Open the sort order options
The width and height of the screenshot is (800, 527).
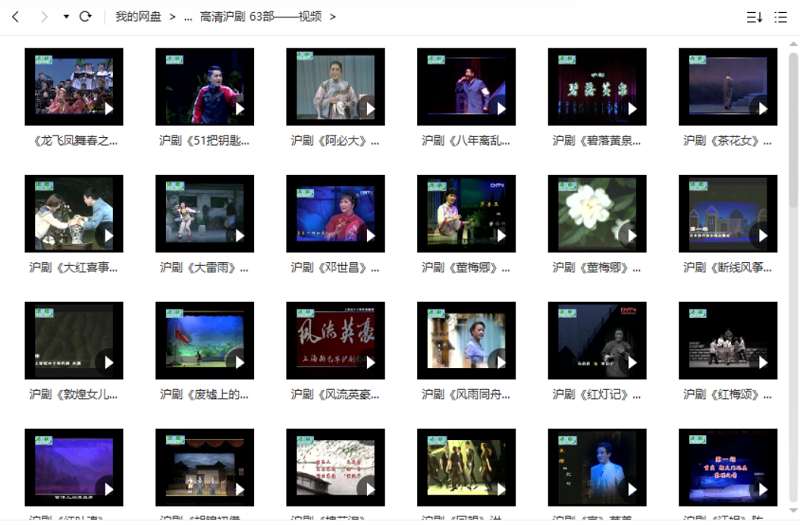pyautogui.click(x=754, y=17)
